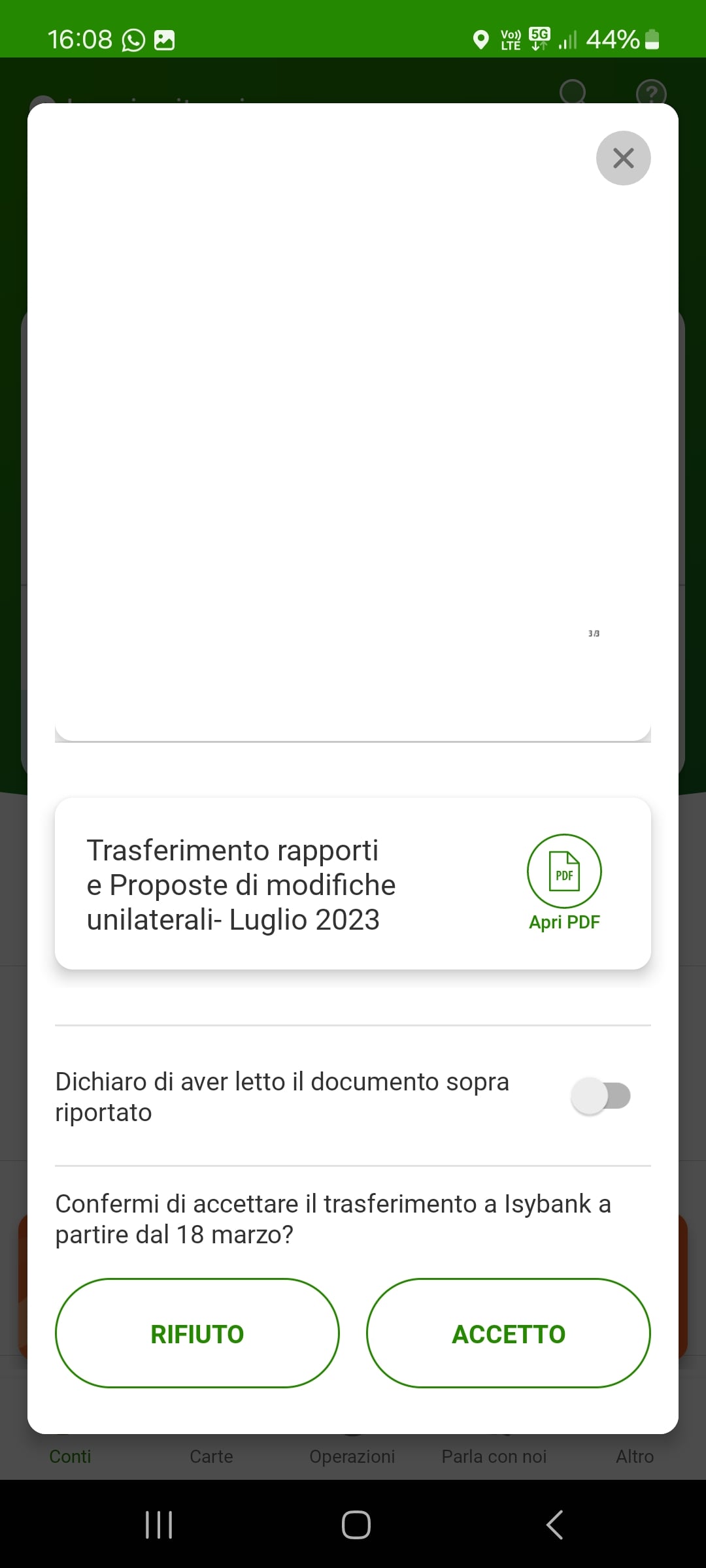
Task: Close the transfer proposal dialog
Action: click(623, 158)
